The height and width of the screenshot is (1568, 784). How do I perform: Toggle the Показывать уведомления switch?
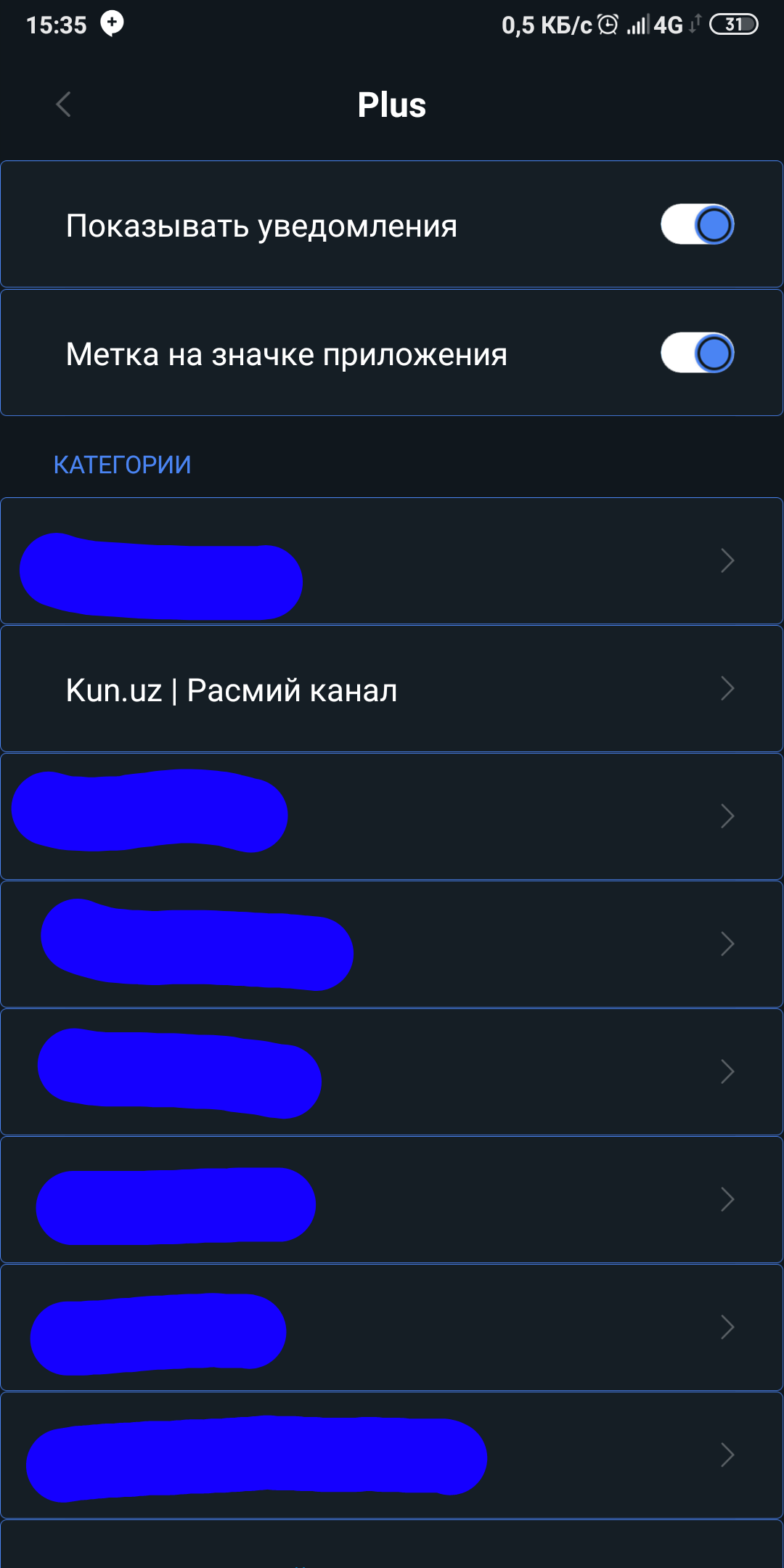pos(697,224)
